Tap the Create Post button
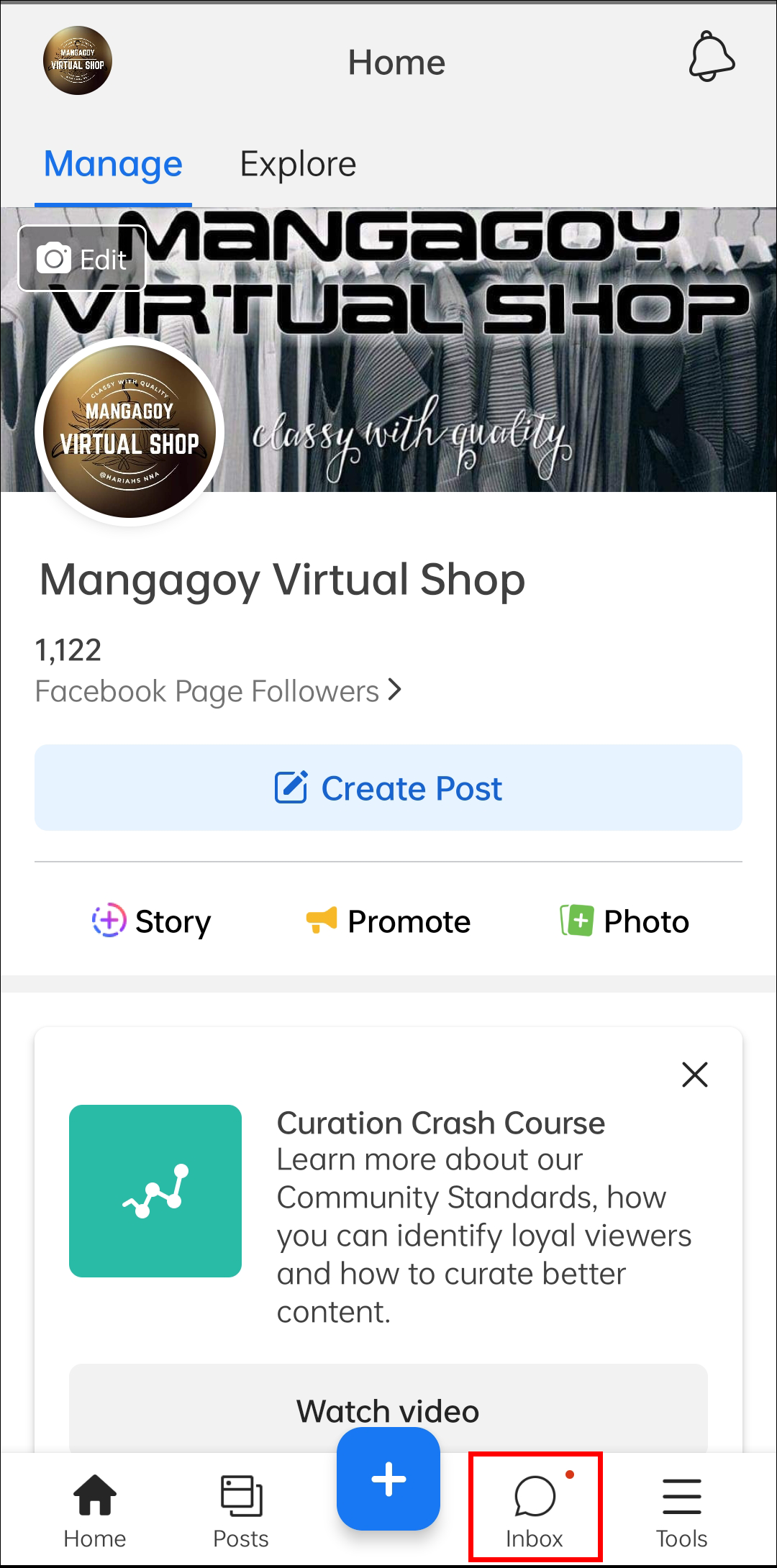The height and width of the screenshot is (1568, 777). point(388,788)
